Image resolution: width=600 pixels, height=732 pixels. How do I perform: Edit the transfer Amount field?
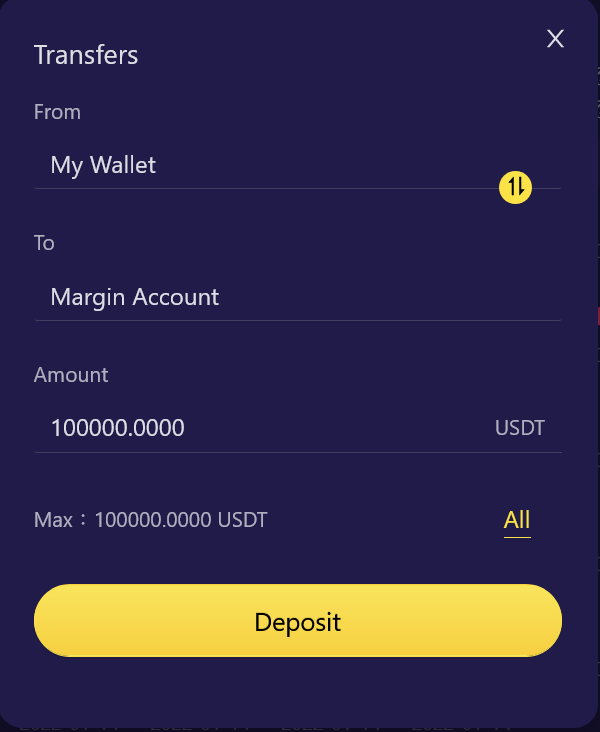pos(260,428)
